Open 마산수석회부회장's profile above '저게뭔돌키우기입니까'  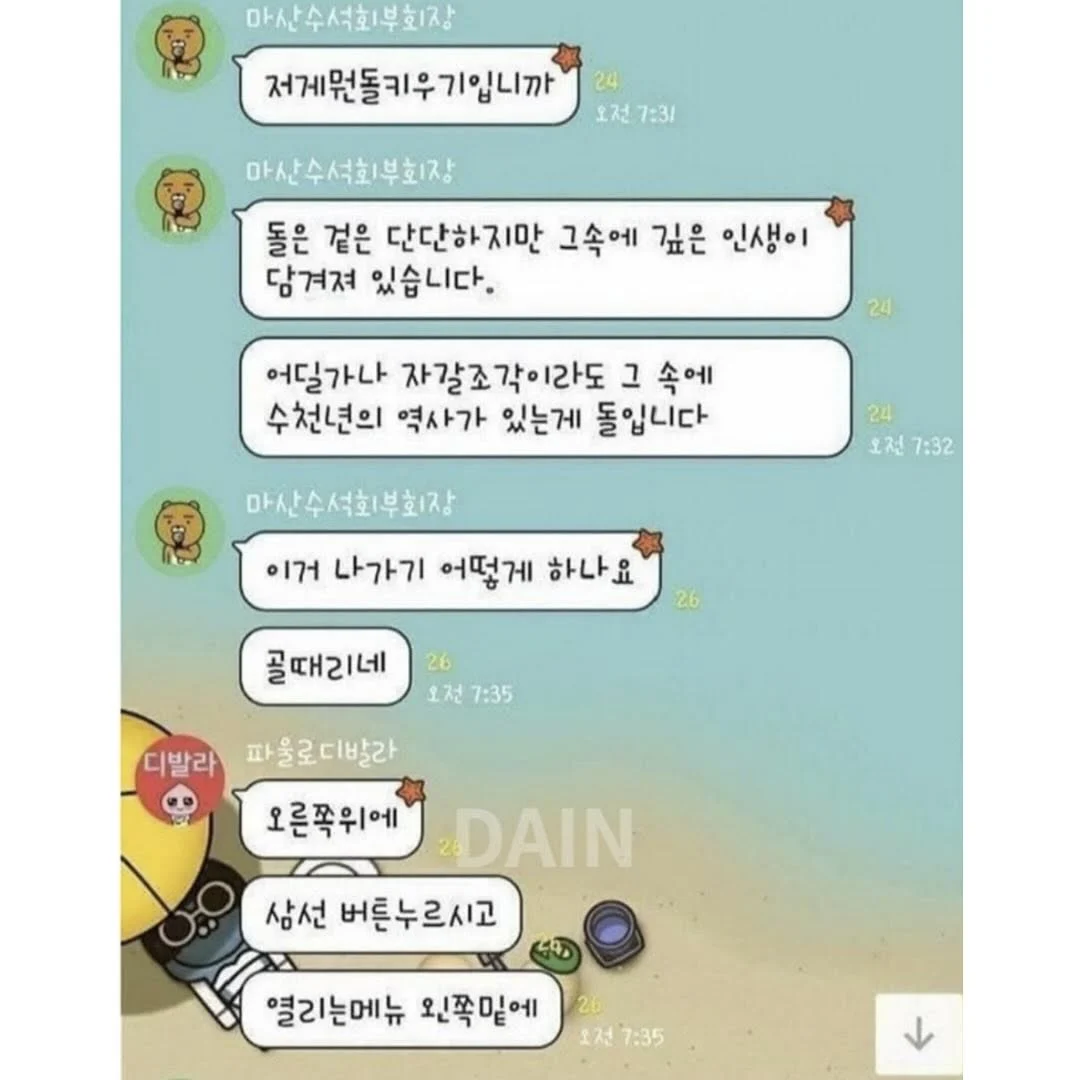[178, 44]
